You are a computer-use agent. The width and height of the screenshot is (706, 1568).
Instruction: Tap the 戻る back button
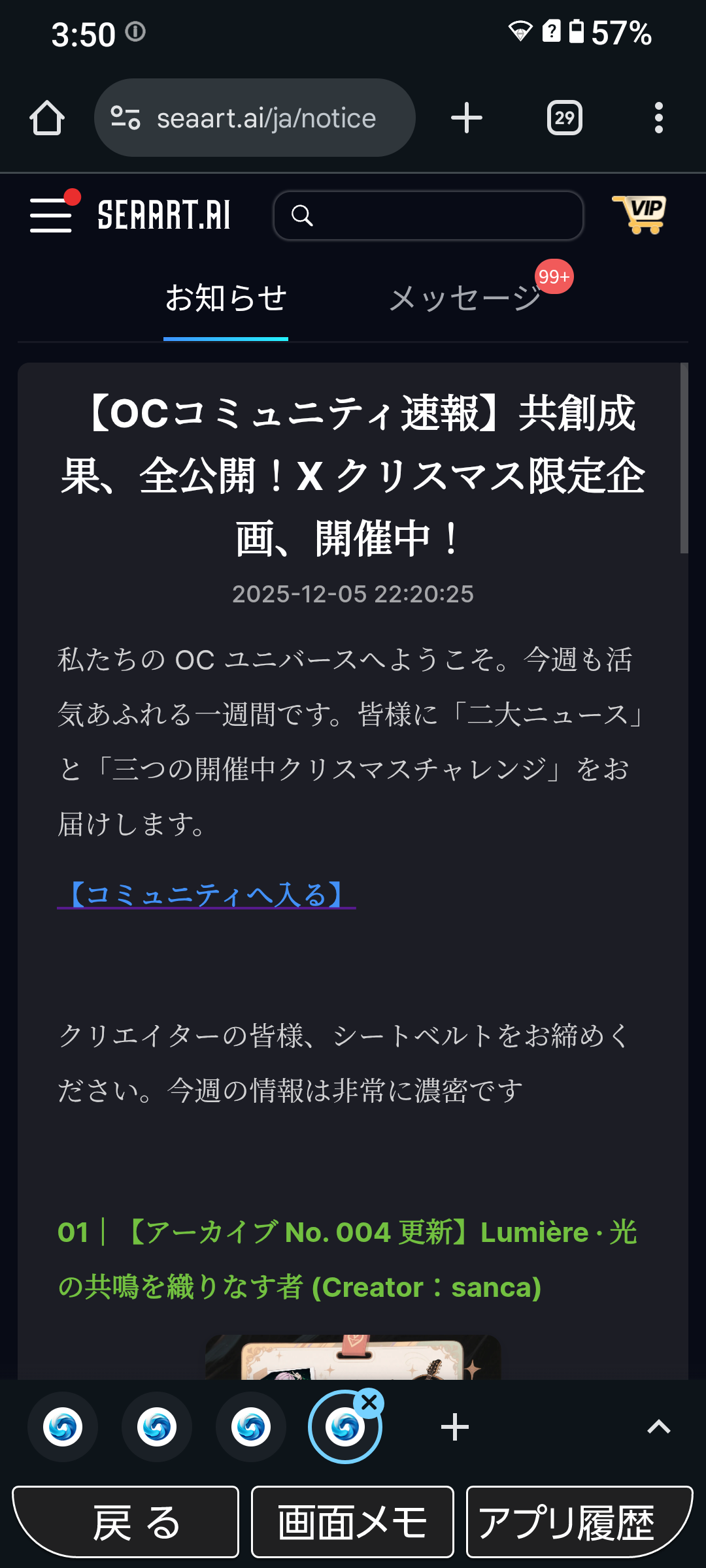click(126, 1522)
